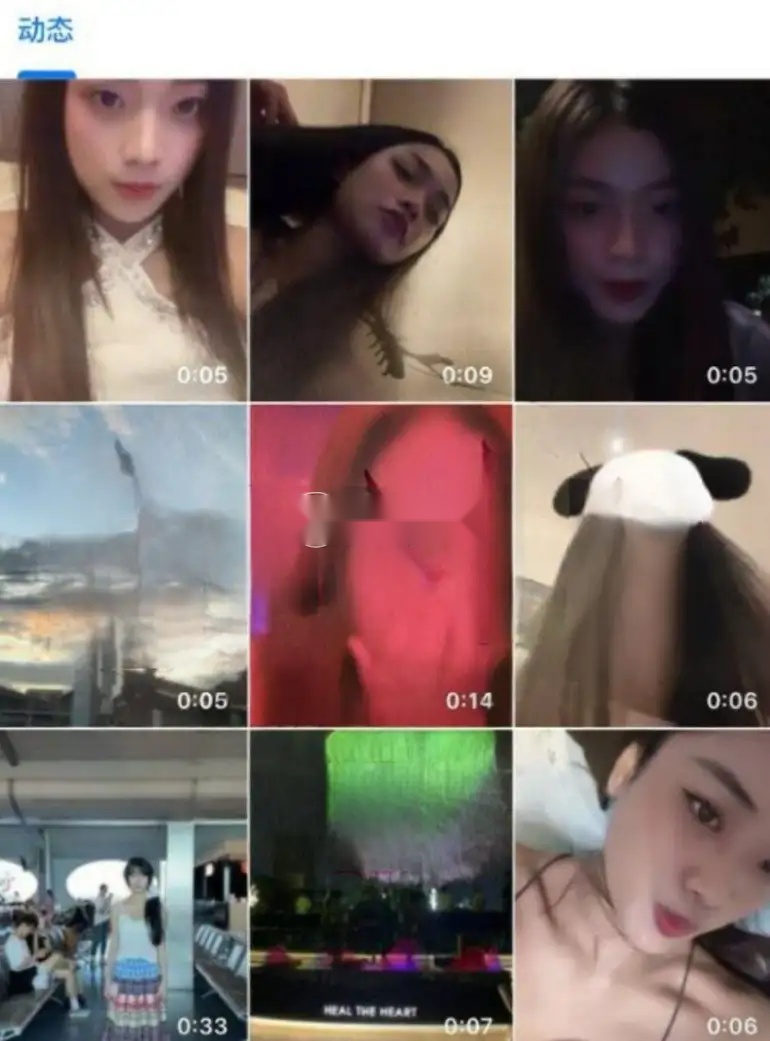Play the 0:06 close-up selfie video
Viewport: 770px width, 1041px height.
tap(642, 885)
